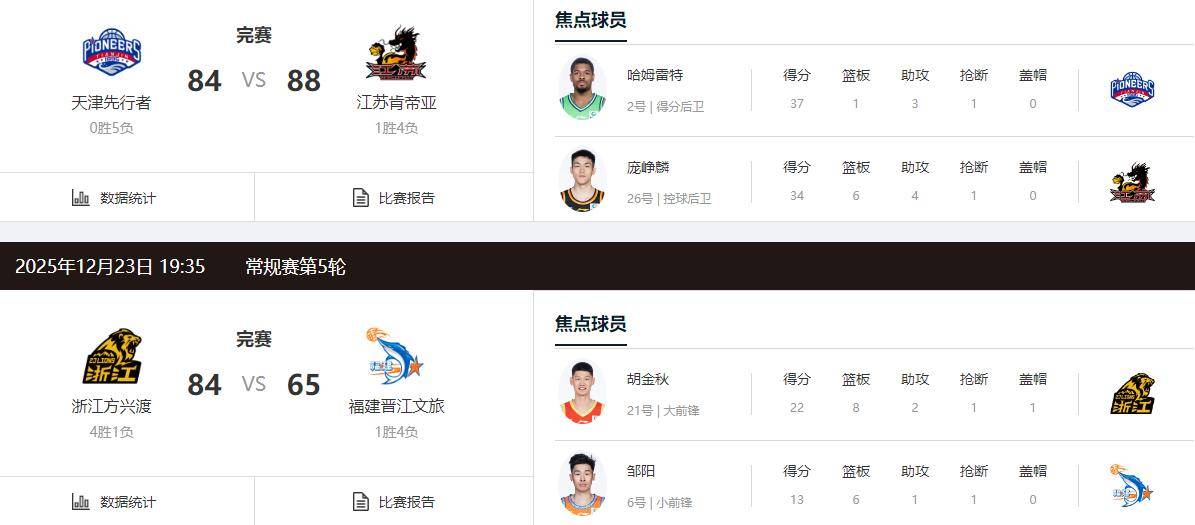View player 邹阳 details
Viewport: 1195px width, 525px height.
pos(640,471)
